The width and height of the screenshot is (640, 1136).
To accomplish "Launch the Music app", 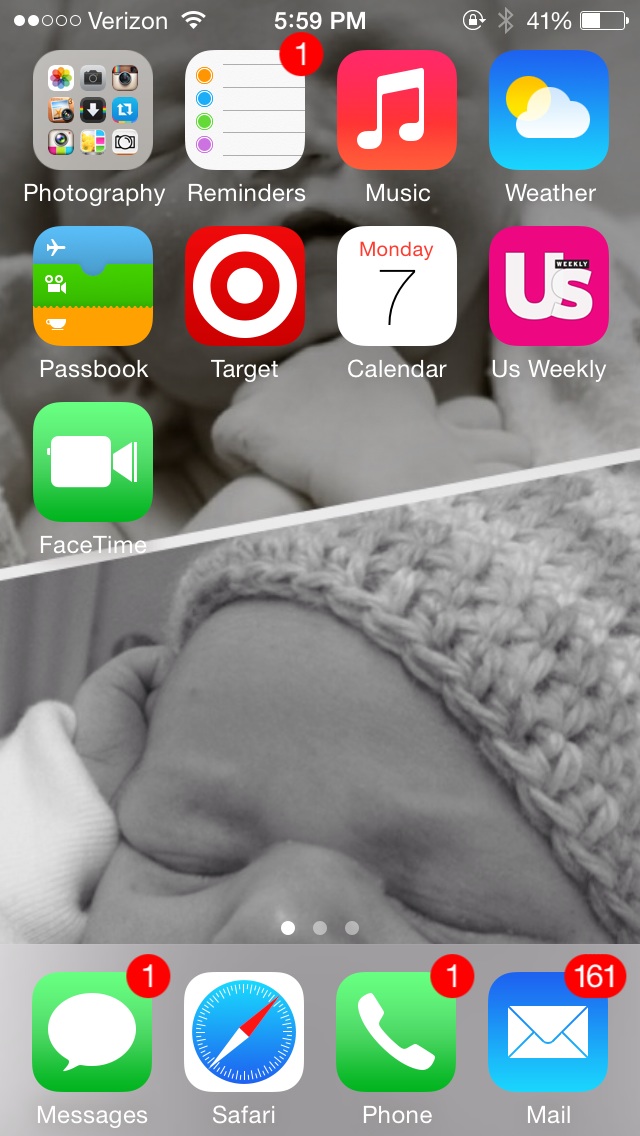I will [397, 110].
